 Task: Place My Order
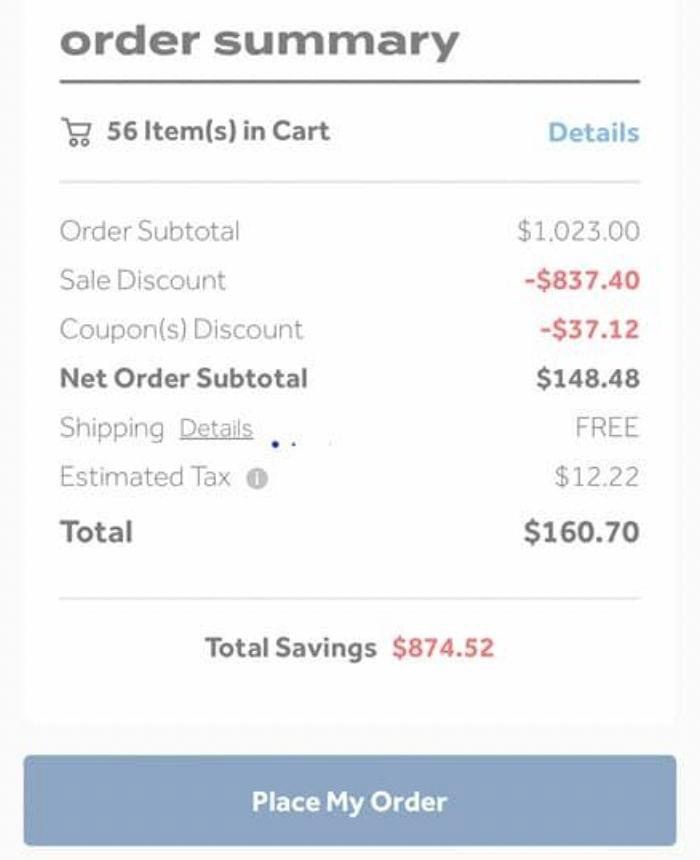[x=349, y=801]
